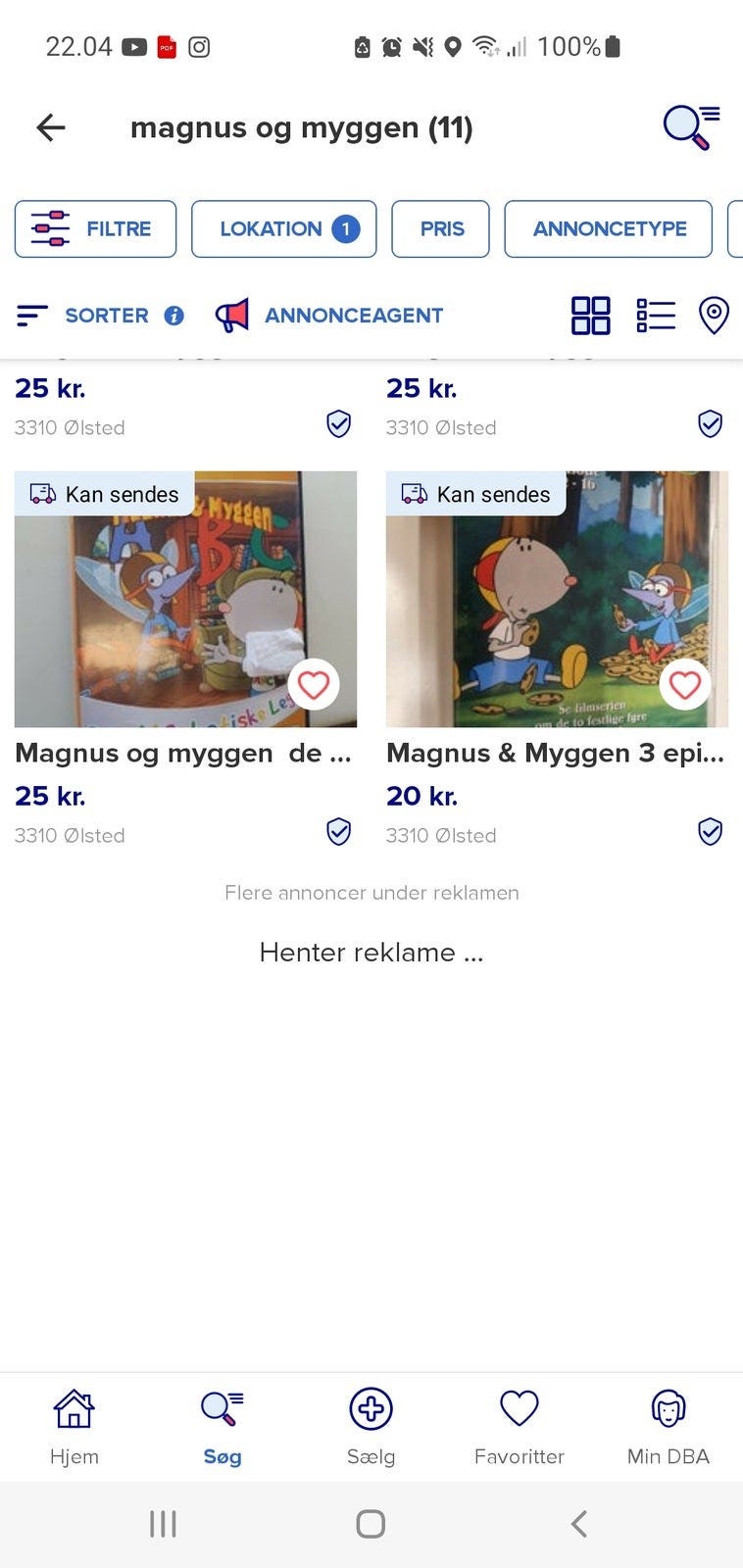Screen dimensions: 743x1568
Task: Switch to grid view layout
Action: tap(590, 315)
